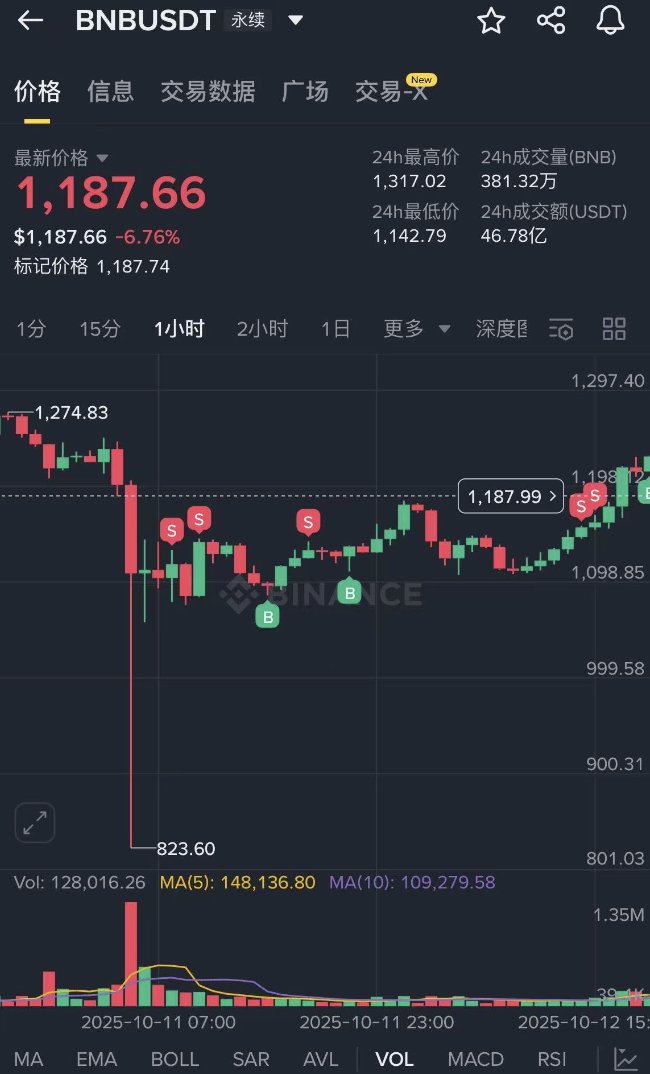The height and width of the screenshot is (1074, 650).
Task: Open the 广场 tab
Action: pyautogui.click(x=305, y=92)
